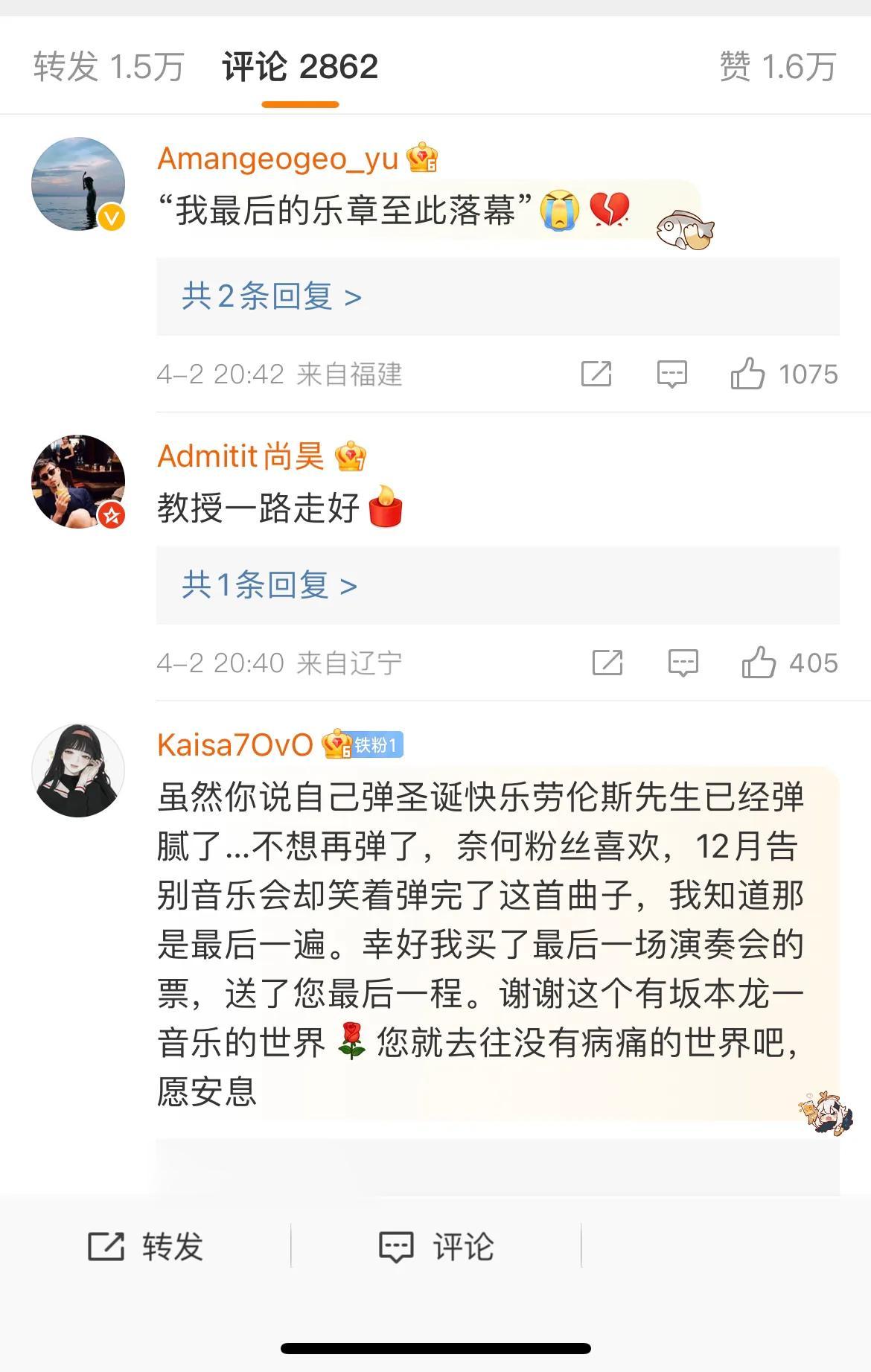Repost Admitit尚昊's comment
Viewport: 871px width, 1372px height.
[x=607, y=663]
